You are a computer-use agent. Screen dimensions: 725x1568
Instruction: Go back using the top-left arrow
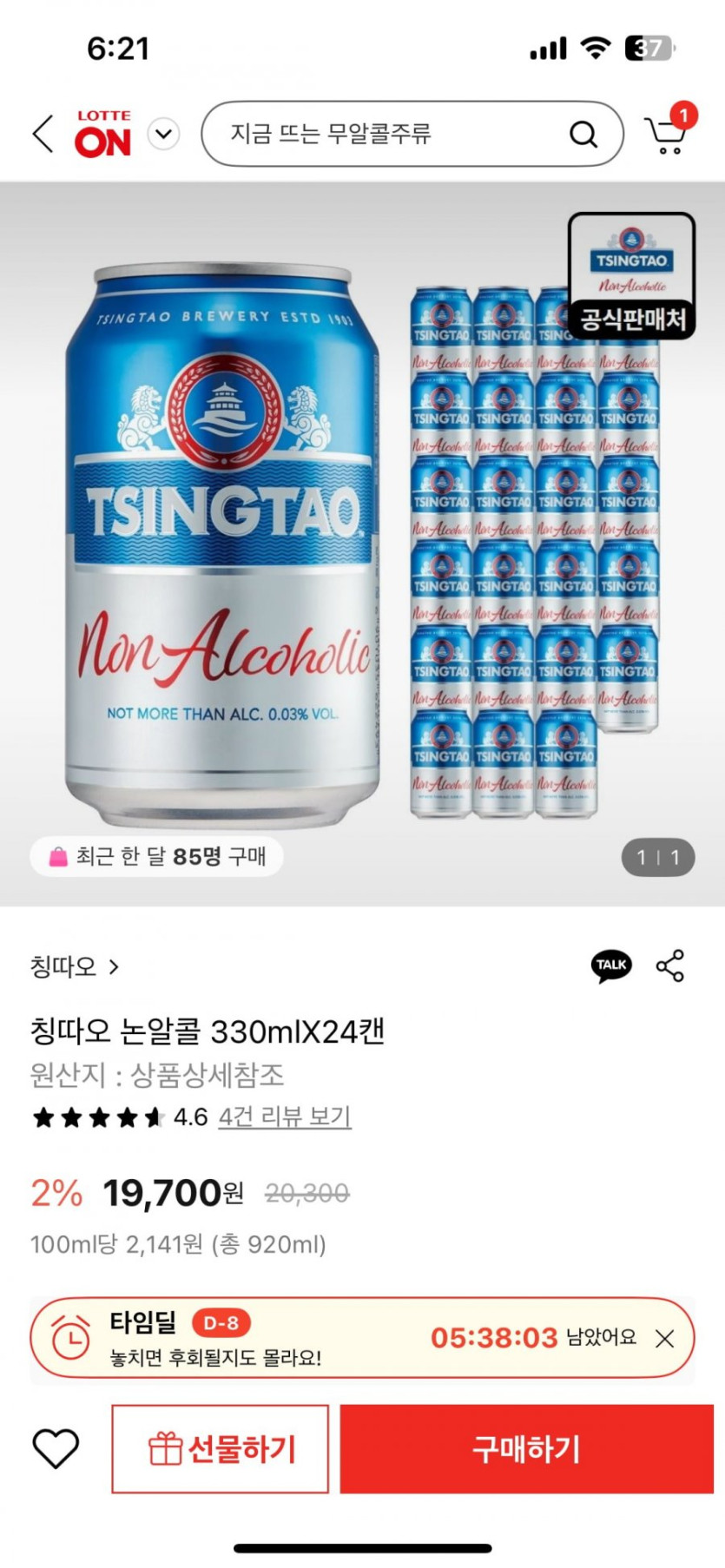43,135
